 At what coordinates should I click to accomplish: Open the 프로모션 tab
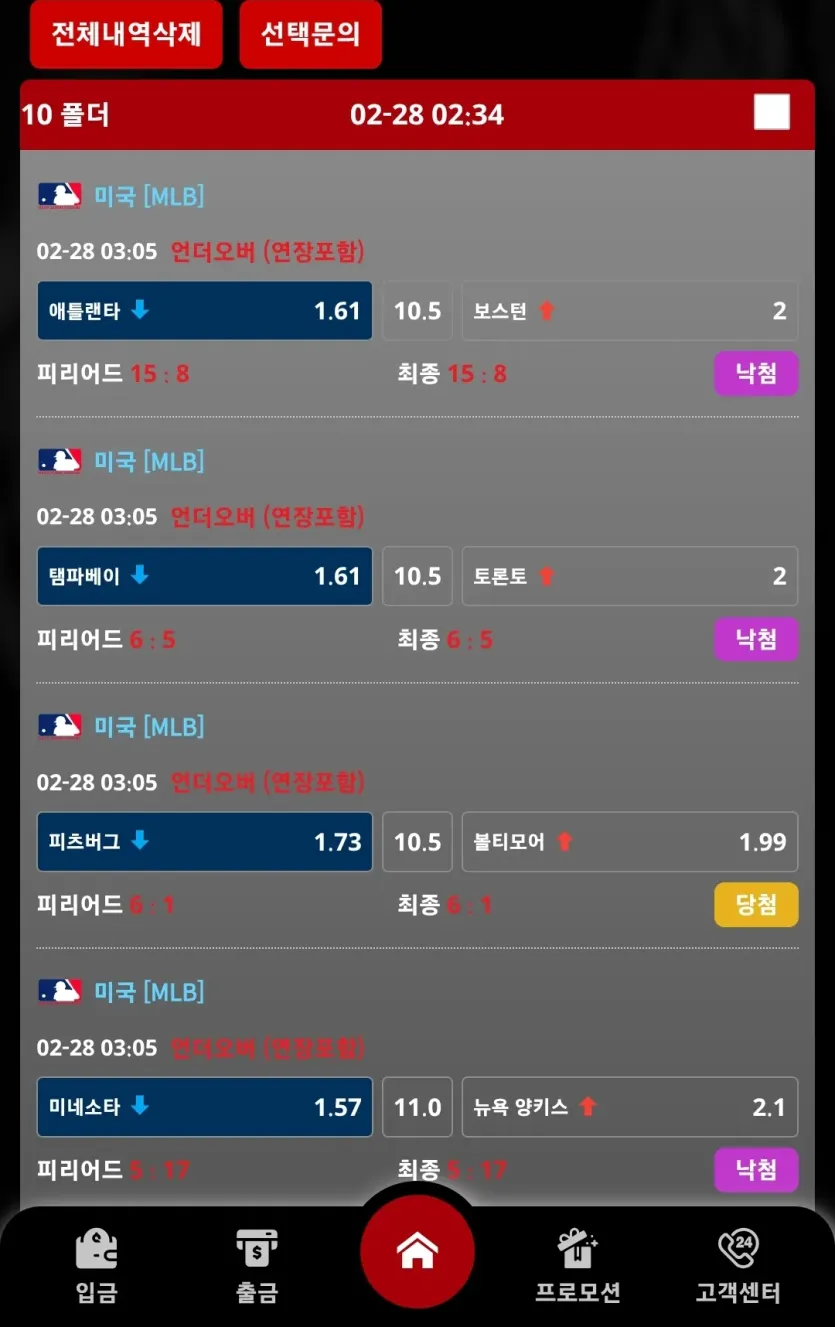tap(578, 1267)
